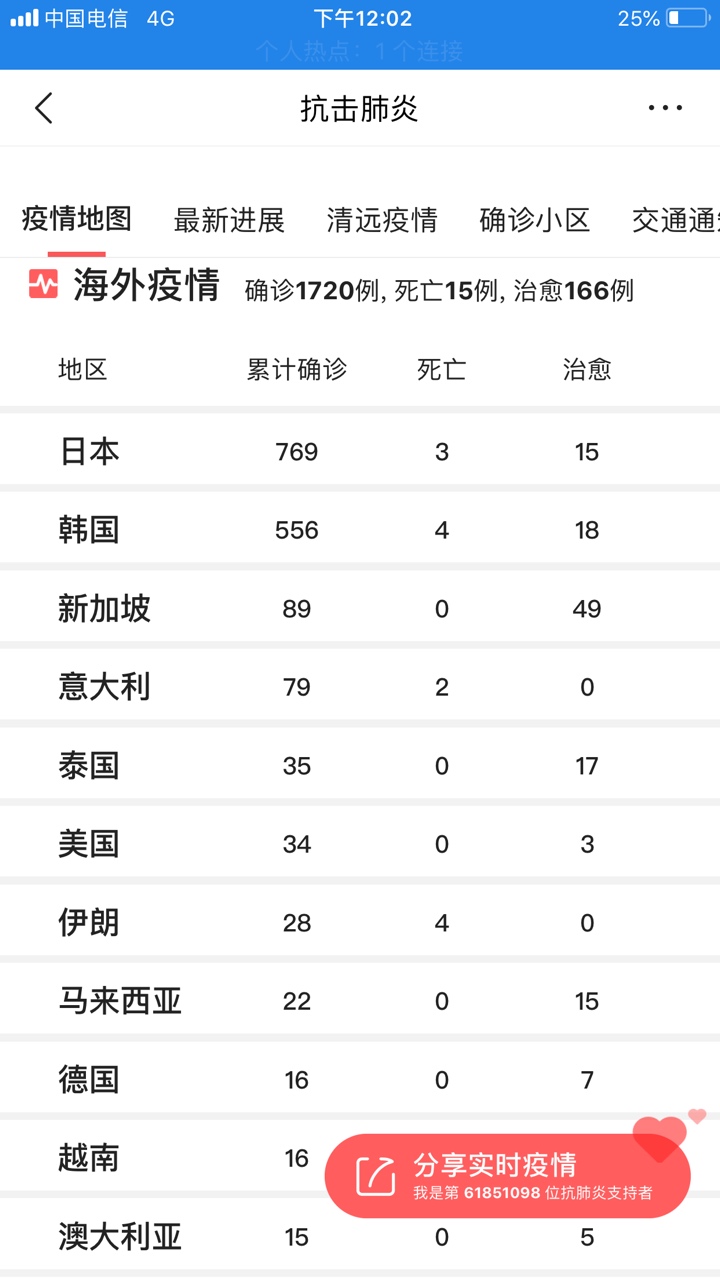Switch to the 最新进展 tab
The image size is (720, 1280).
click(x=229, y=220)
